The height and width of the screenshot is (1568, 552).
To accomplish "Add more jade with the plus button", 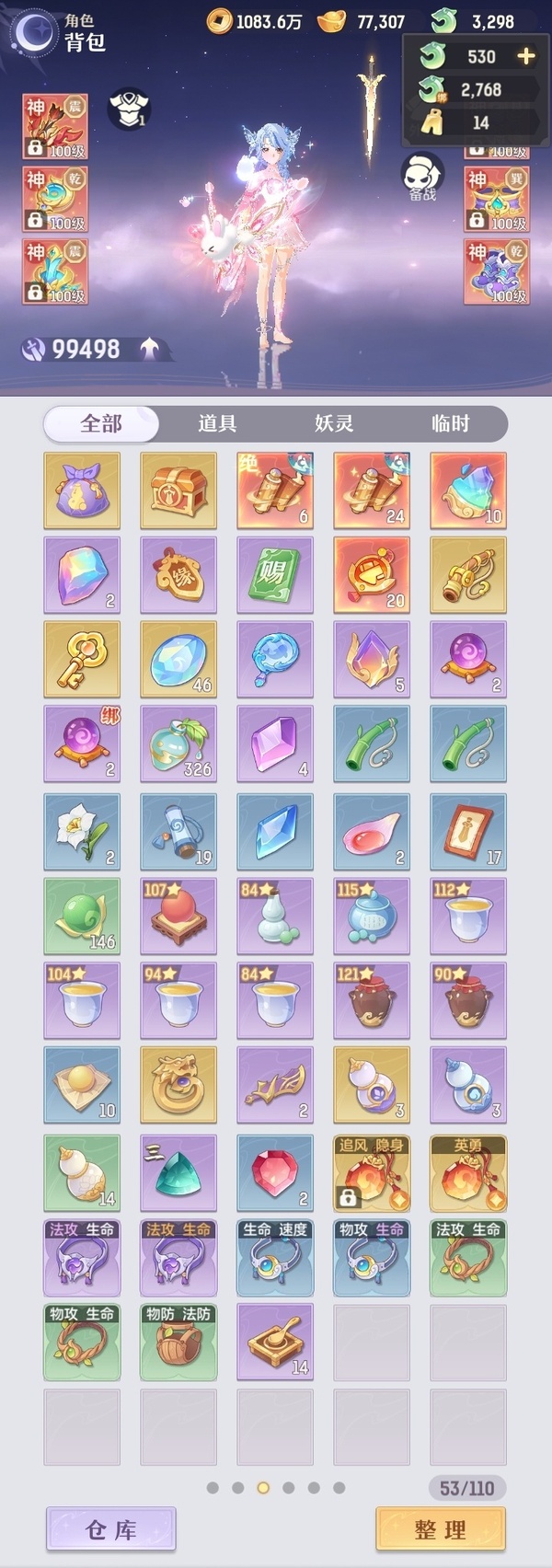I will [525, 56].
